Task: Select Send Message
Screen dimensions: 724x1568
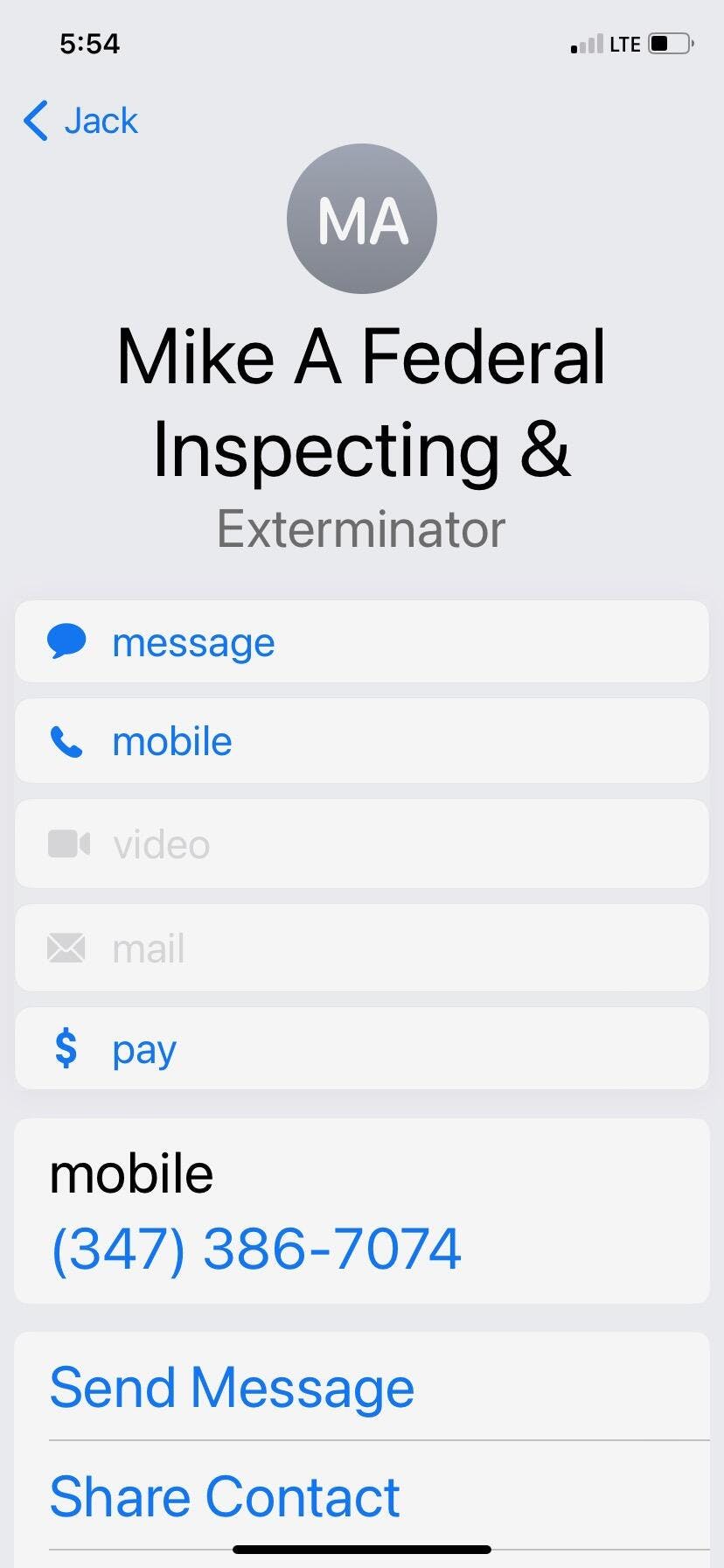Action: click(232, 1388)
